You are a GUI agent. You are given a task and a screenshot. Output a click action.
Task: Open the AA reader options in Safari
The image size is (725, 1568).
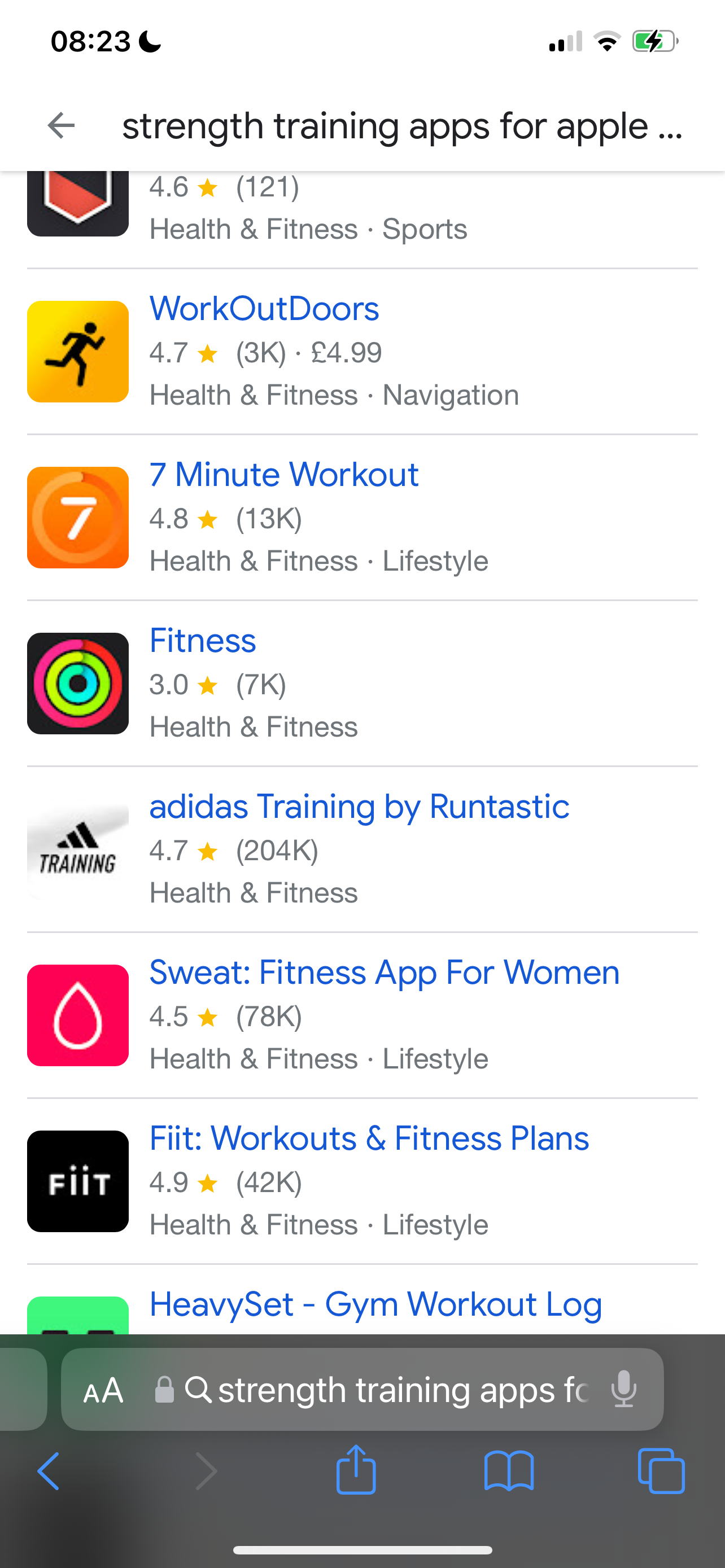tap(103, 1390)
